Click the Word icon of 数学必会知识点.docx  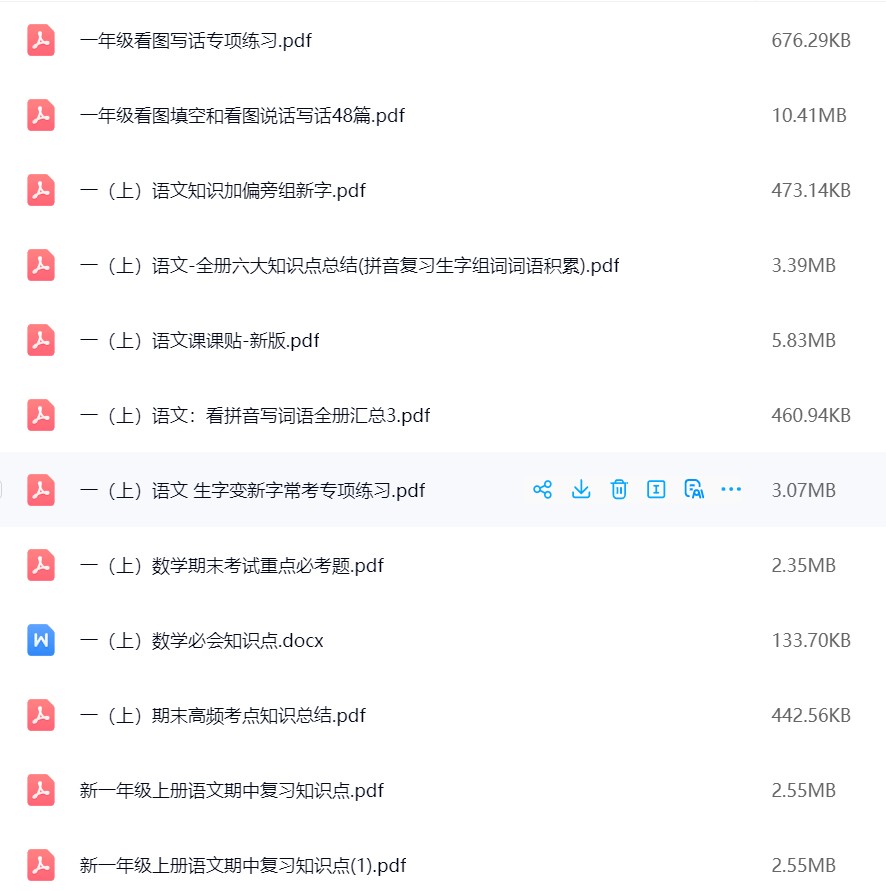40,640
